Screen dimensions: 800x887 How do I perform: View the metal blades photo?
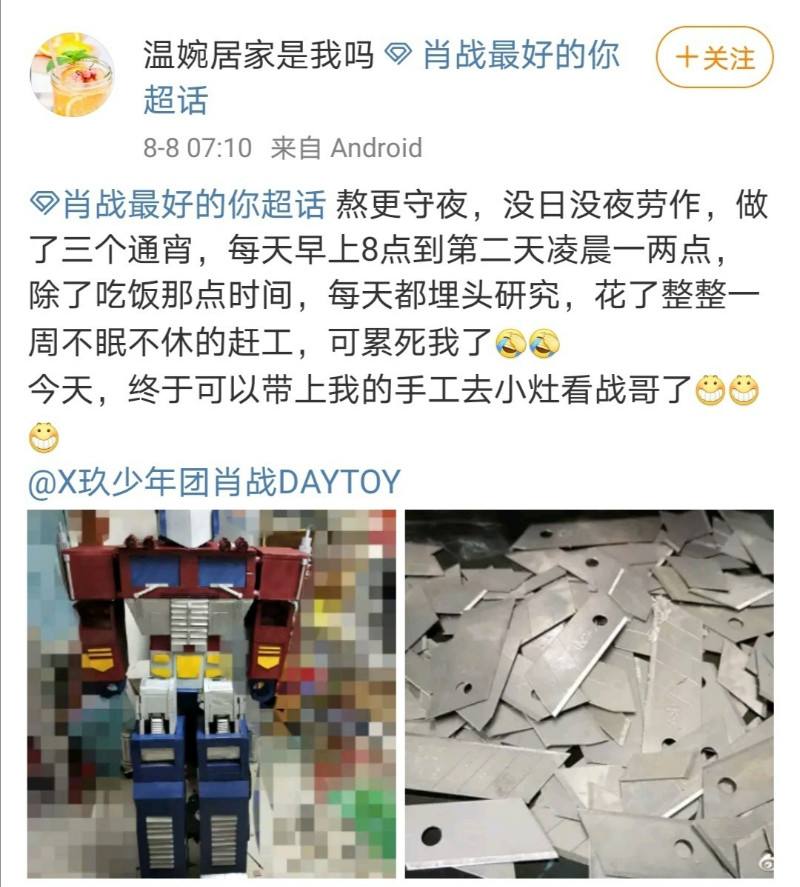589,693
